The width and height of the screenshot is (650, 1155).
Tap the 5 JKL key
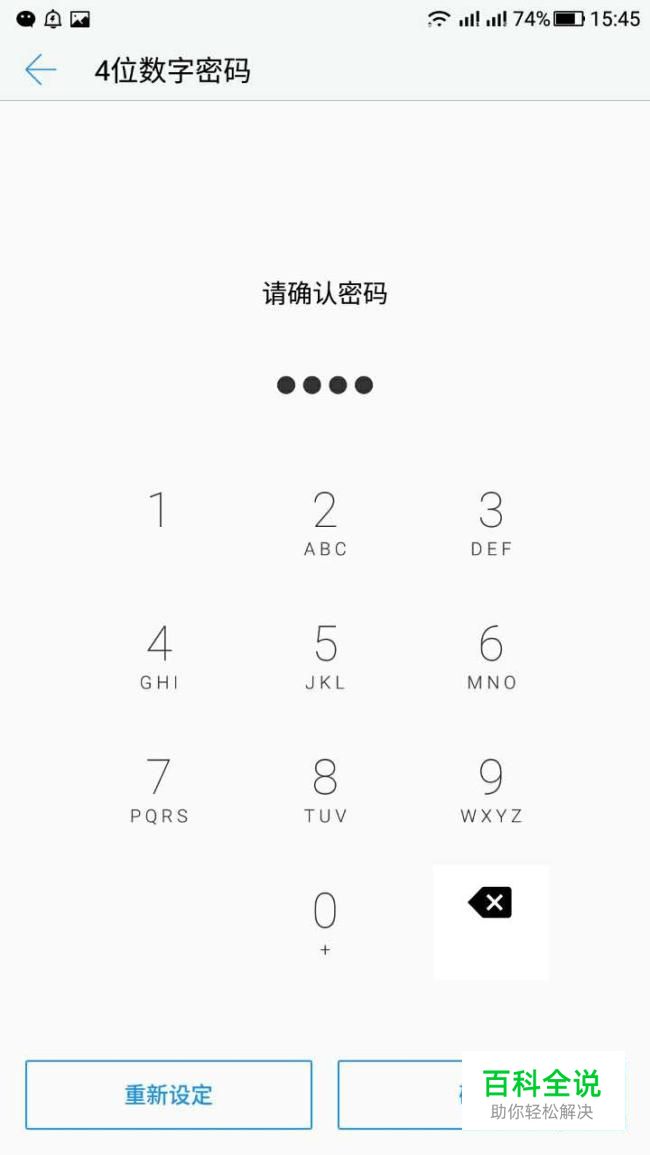tap(325, 655)
